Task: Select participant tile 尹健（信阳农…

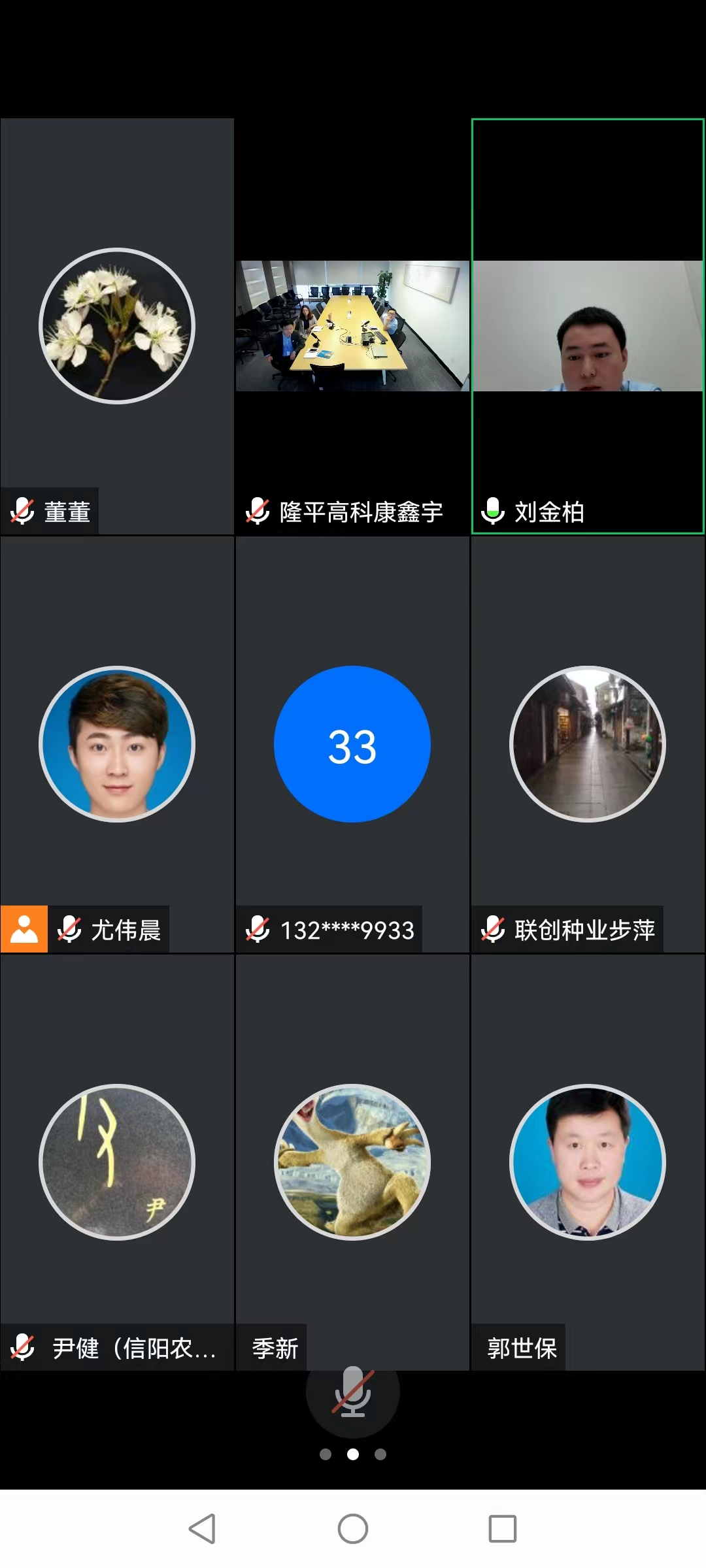Action: point(117,1162)
